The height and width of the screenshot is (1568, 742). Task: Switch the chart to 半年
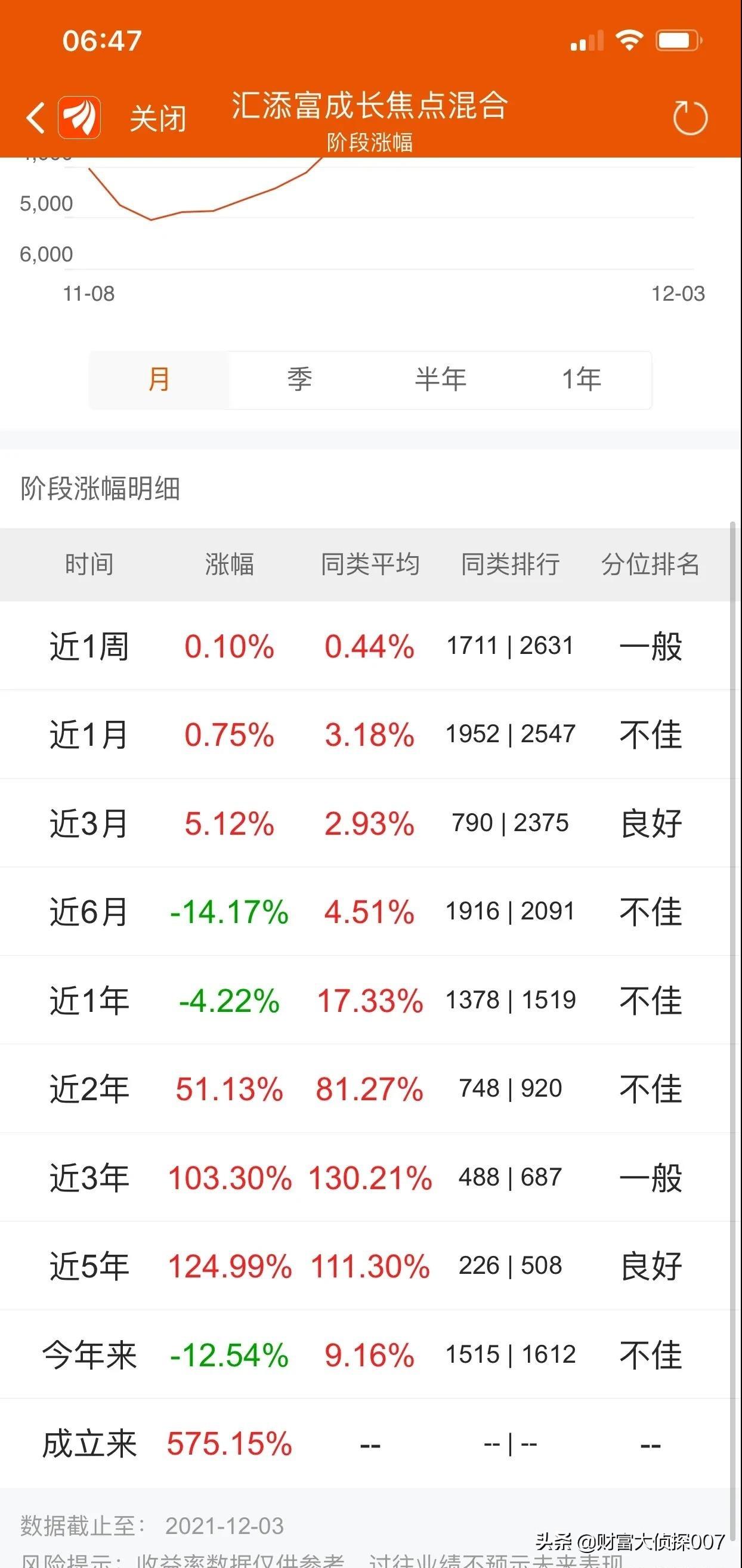click(x=440, y=379)
